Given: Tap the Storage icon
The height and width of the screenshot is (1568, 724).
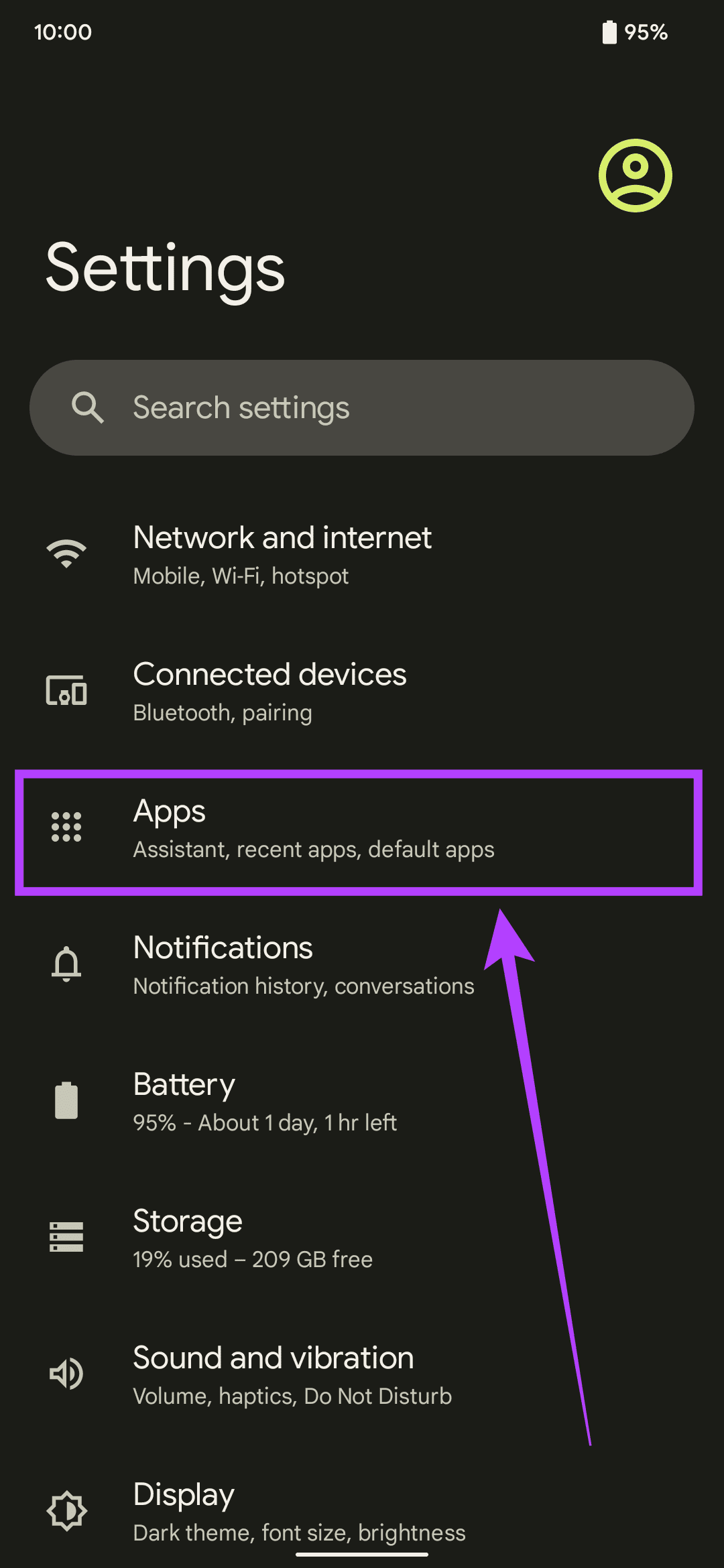Looking at the screenshot, I should (x=65, y=1238).
